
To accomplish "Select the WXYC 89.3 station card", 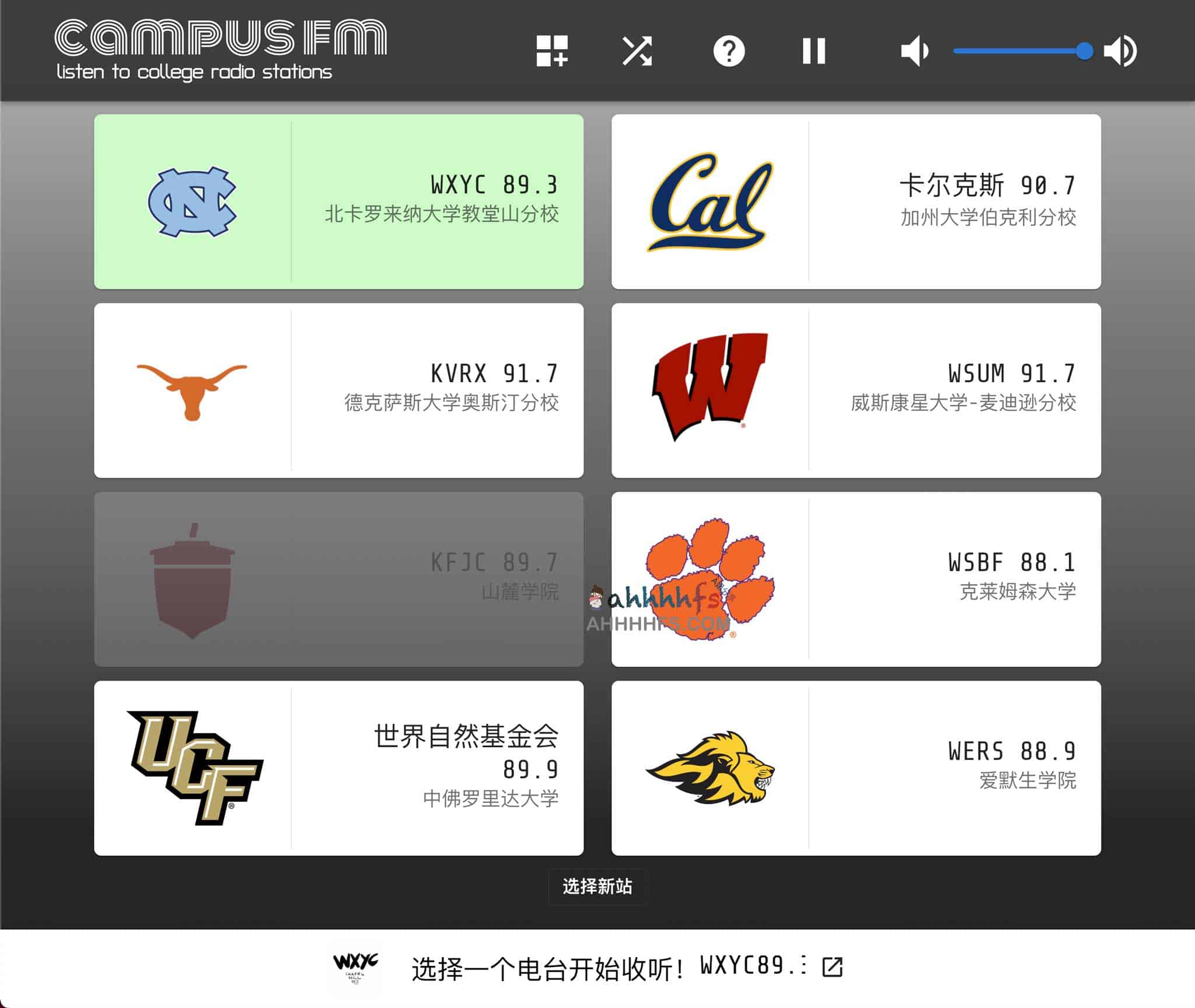I will (x=338, y=201).
